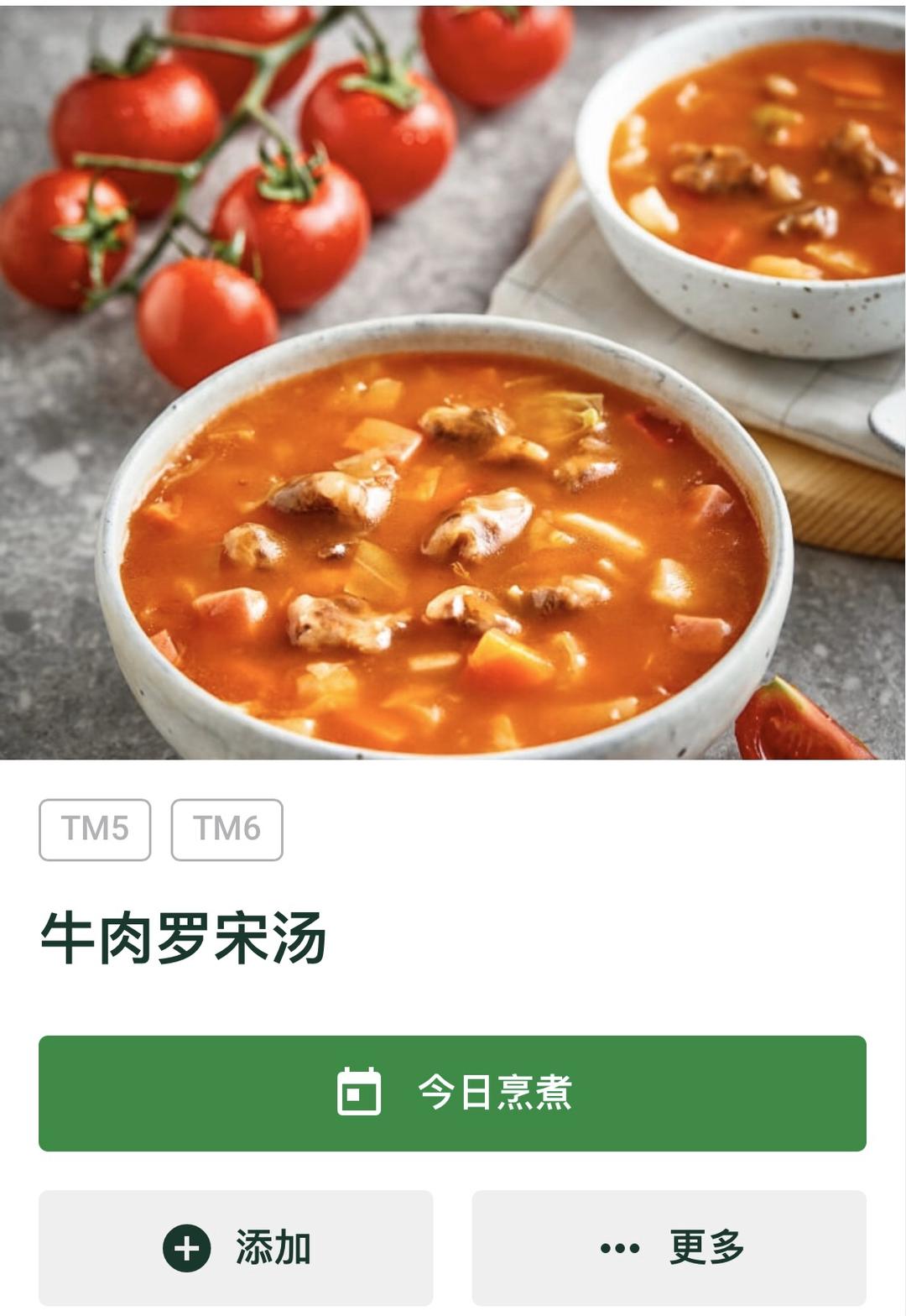This screenshot has height=1316, width=906.
Task: Tap the 今日烹煮 cook today button
Action: pyautogui.click(x=452, y=1093)
